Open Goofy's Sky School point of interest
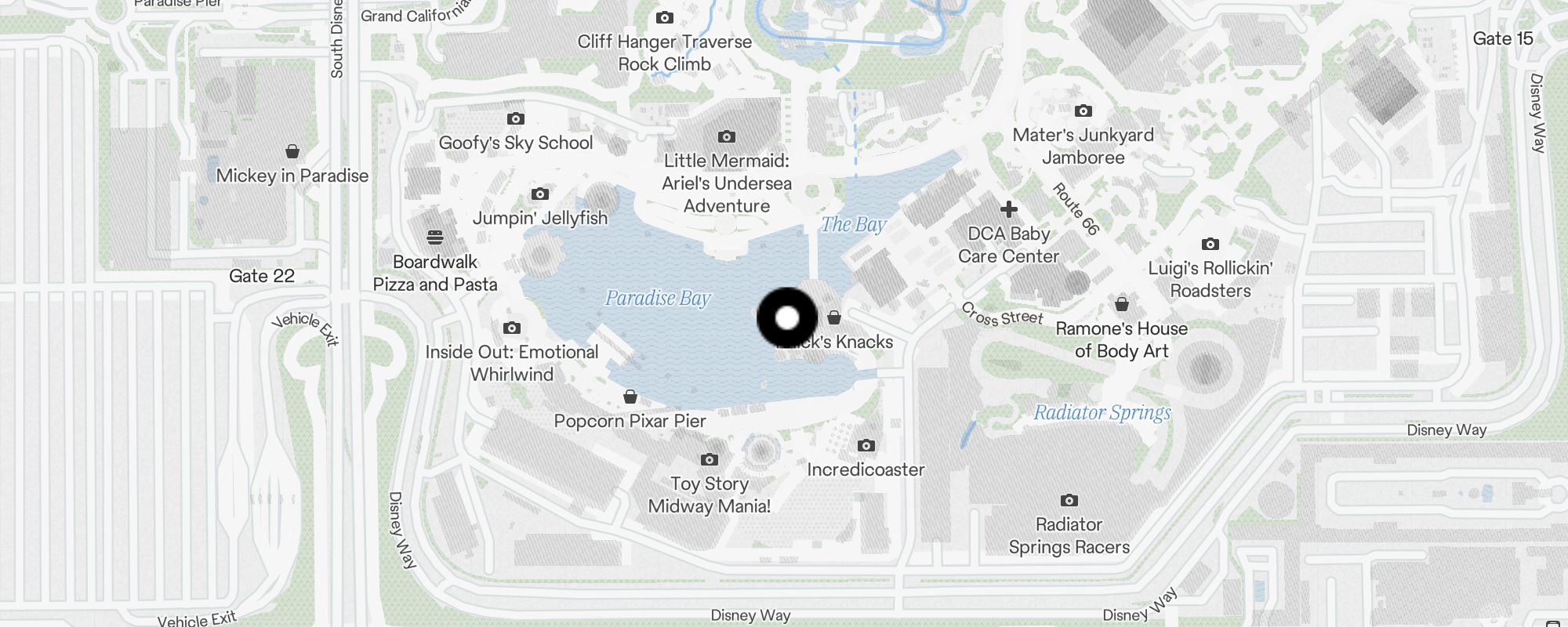The width and height of the screenshot is (1568, 627). (x=515, y=119)
